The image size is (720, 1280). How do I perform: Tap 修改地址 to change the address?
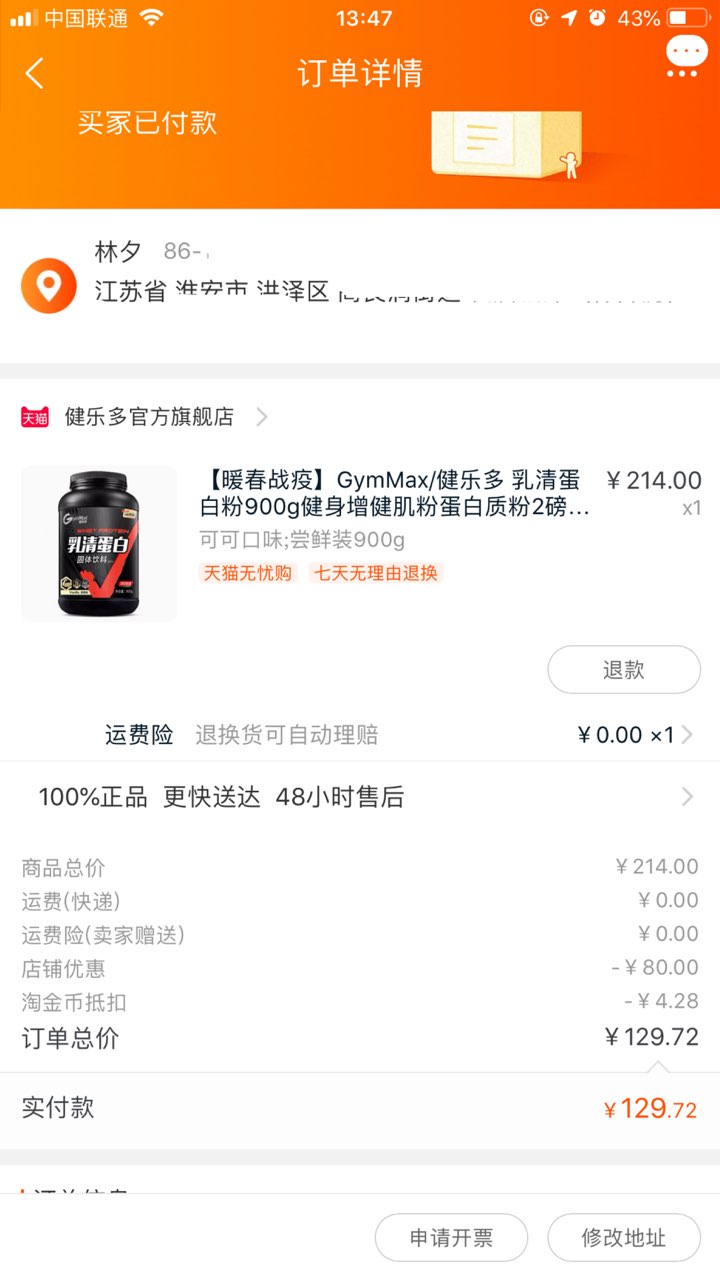pos(624,1237)
